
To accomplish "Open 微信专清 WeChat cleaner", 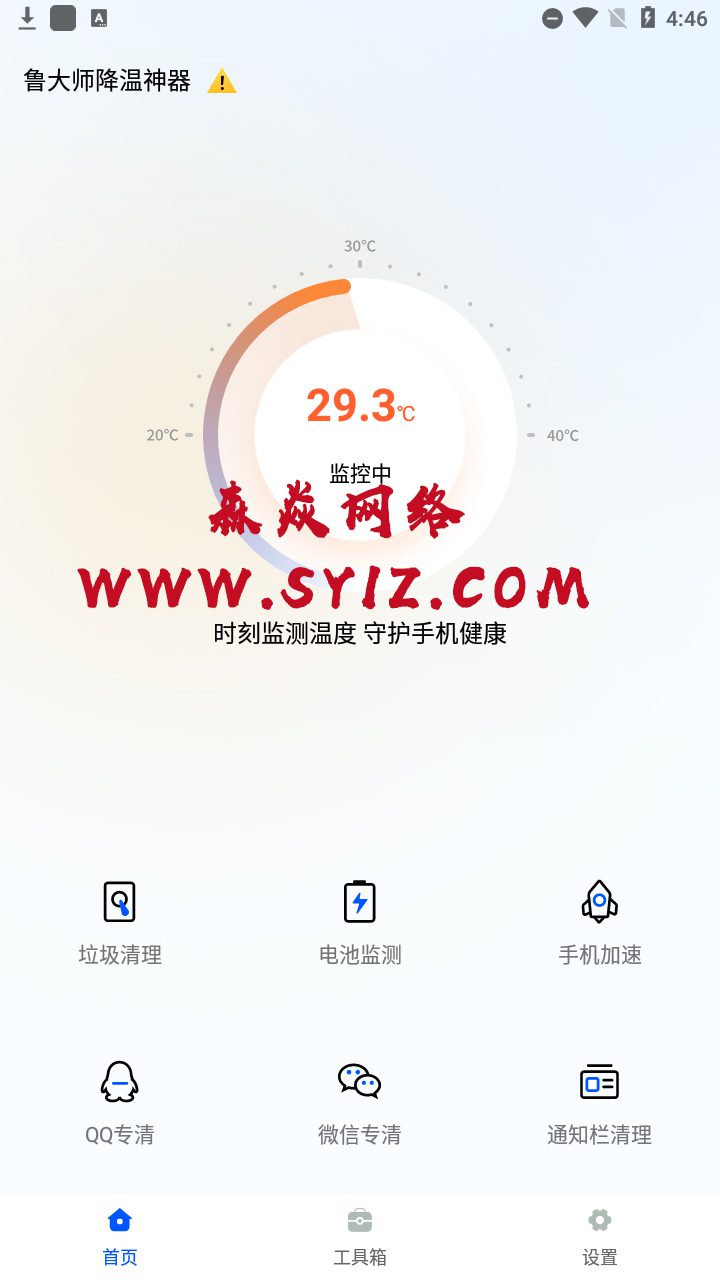I will click(360, 1101).
